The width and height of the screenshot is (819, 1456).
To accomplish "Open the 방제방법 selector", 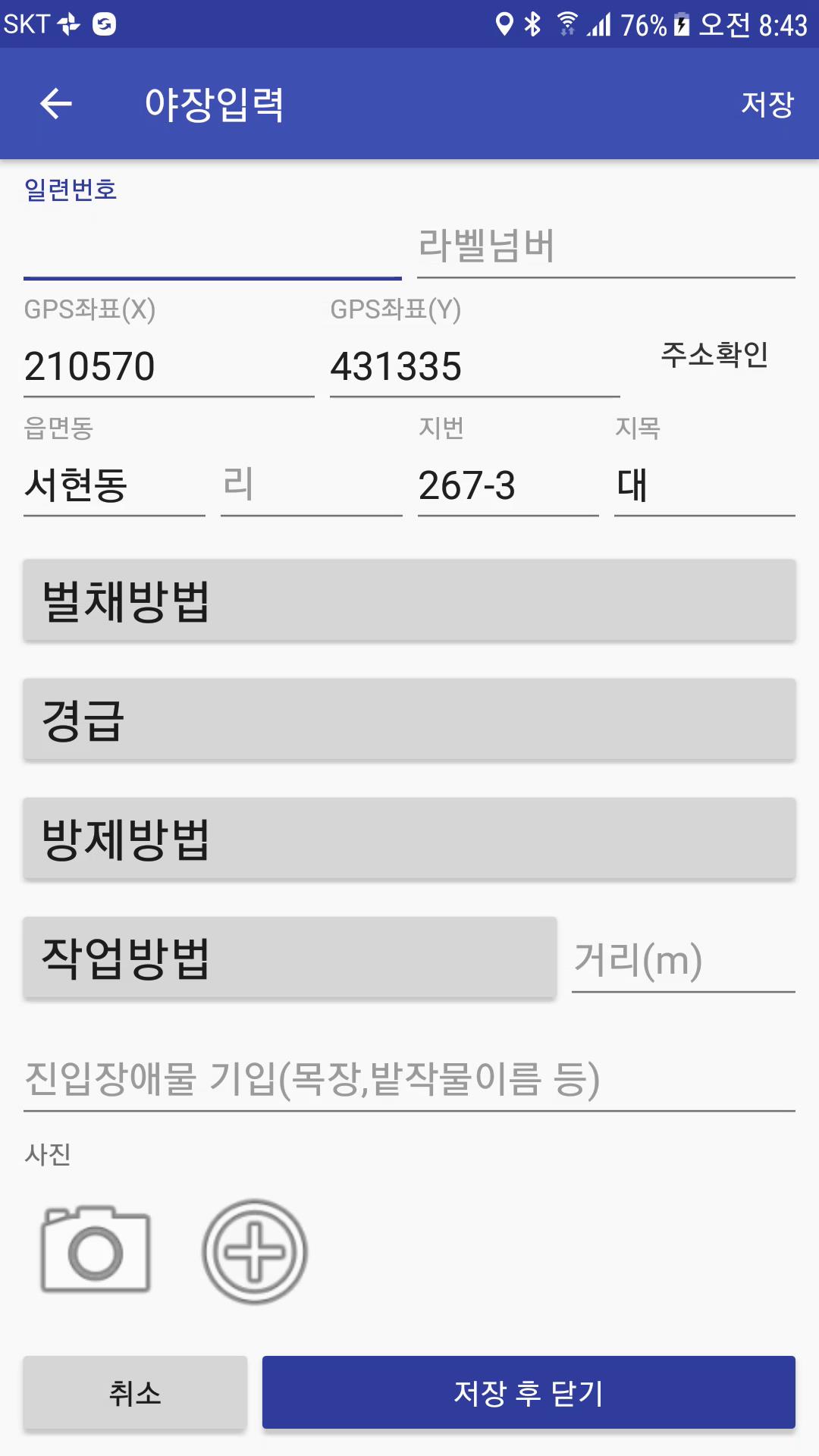I will (x=409, y=839).
